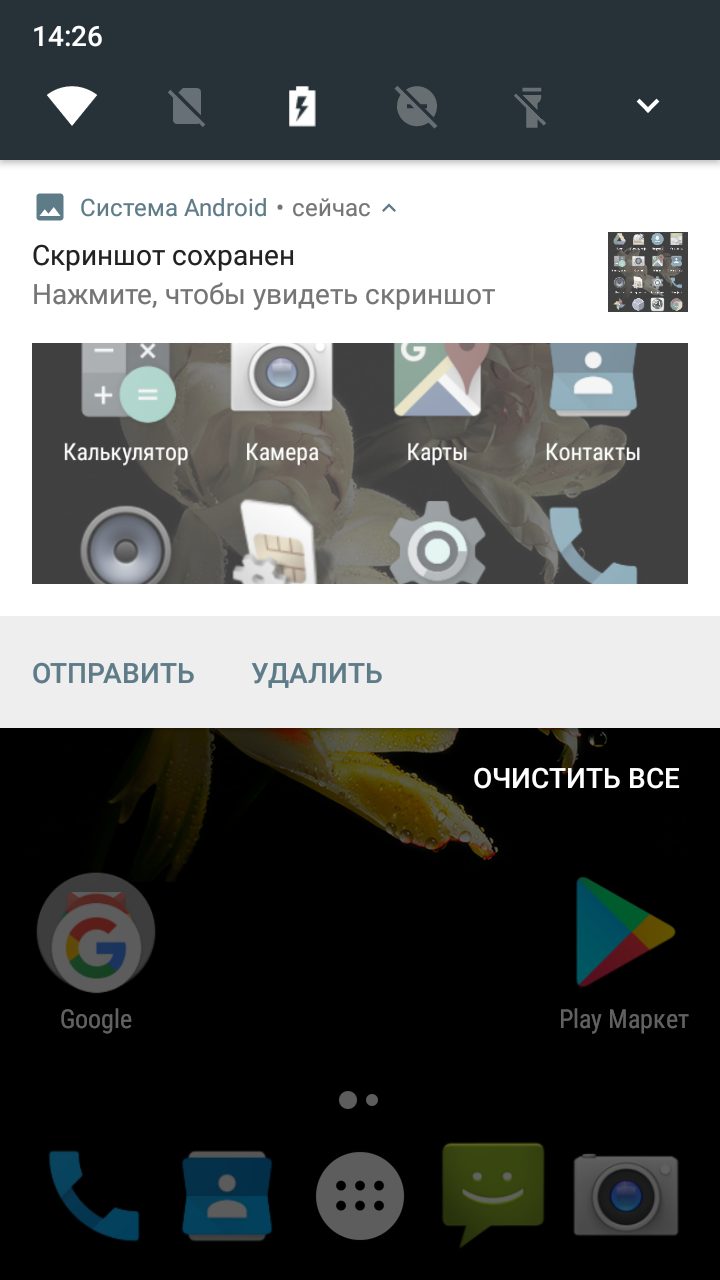Clear all notifications with ОЧИСТИТЬ ВСЕ
This screenshot has width=720, height=1280.
[576, 779]
